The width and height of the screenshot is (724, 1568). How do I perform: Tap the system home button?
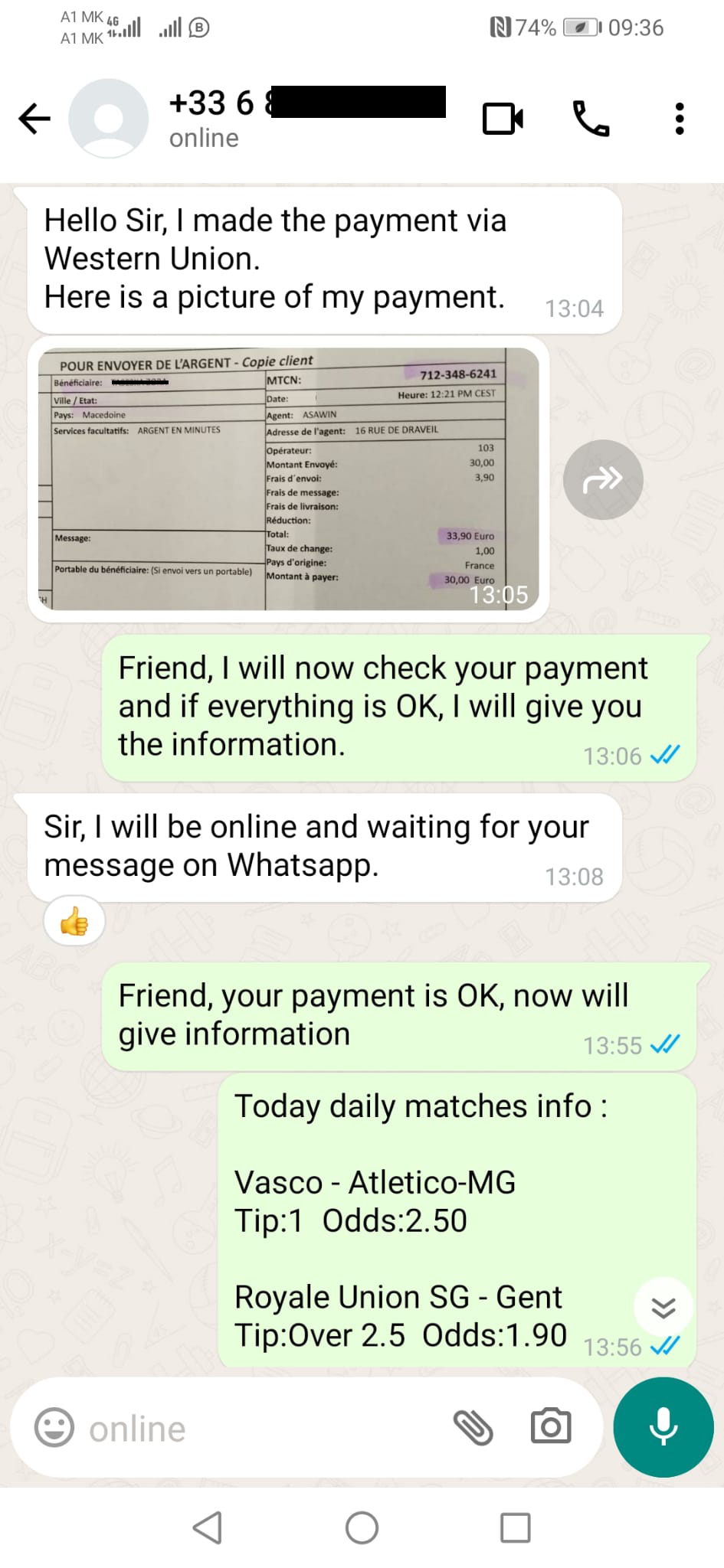click(362, 1527)
